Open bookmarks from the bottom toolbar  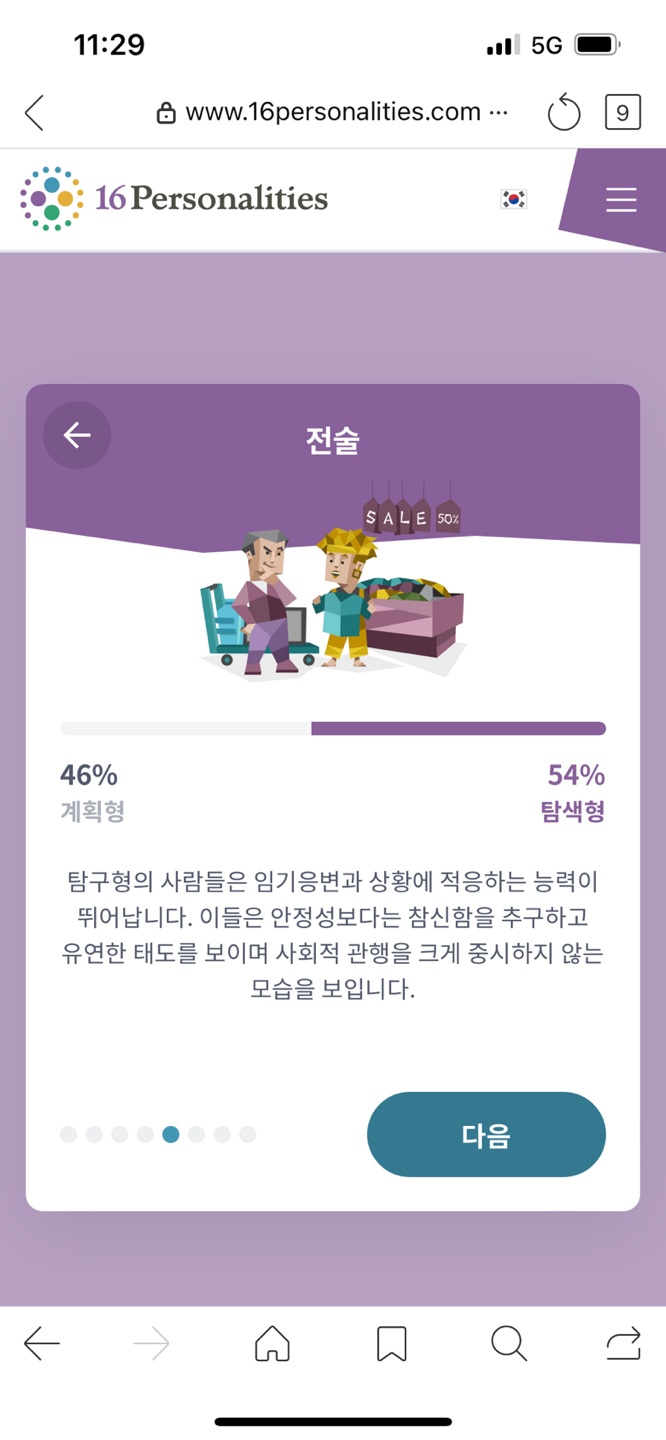tap(391, 1345)
